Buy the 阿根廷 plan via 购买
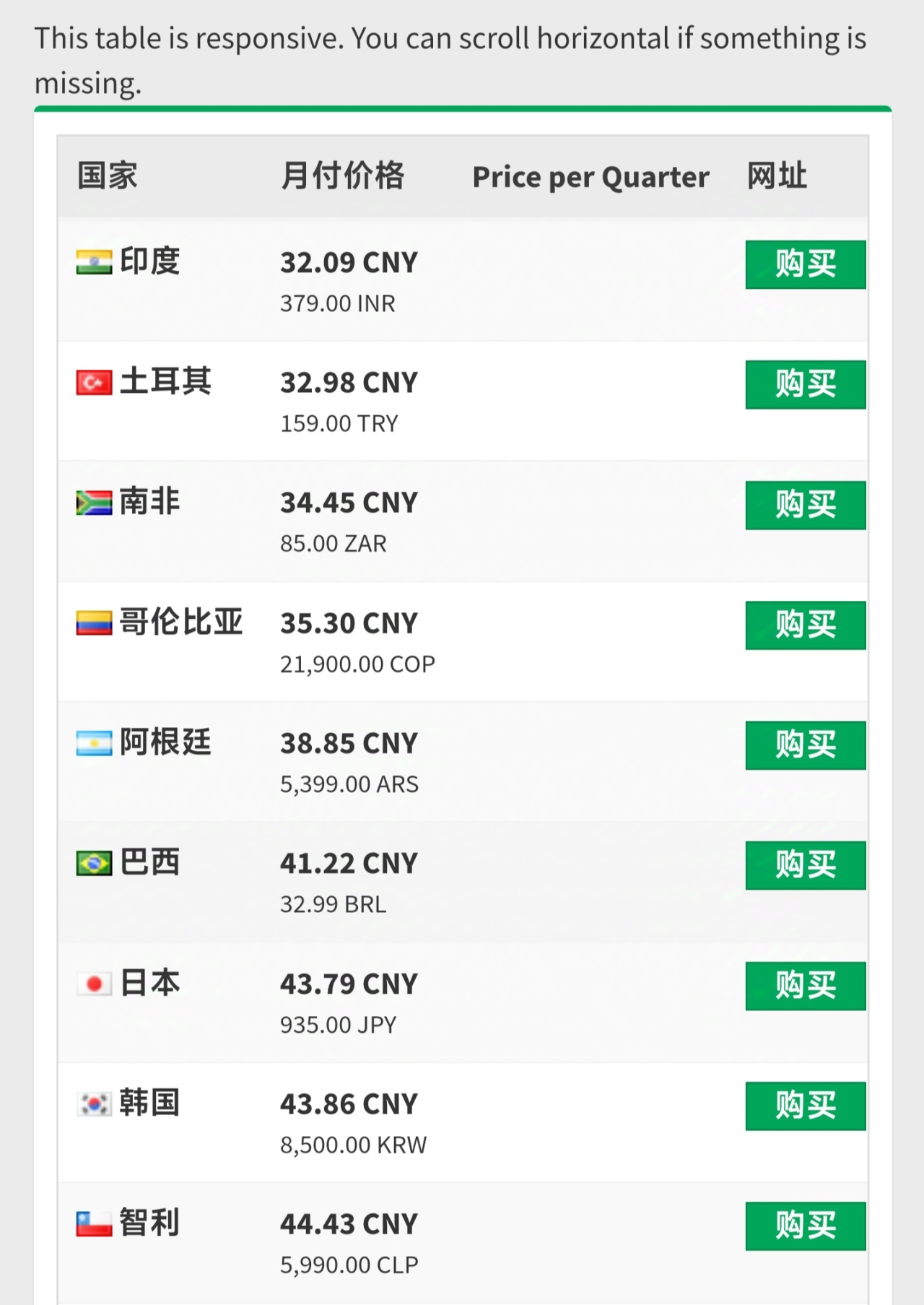The image size is (924, 1305). click(805, 745)
